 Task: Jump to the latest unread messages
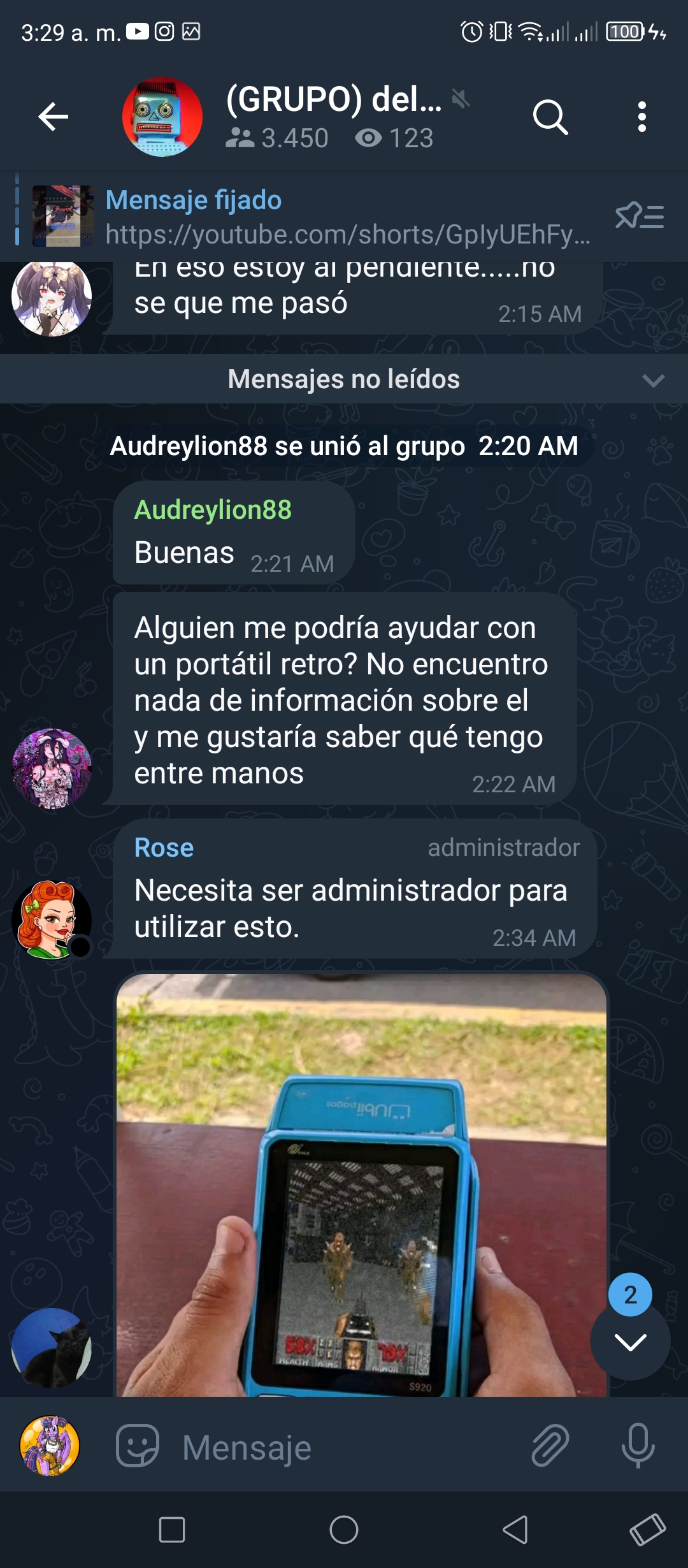[x=630, y=1342]
